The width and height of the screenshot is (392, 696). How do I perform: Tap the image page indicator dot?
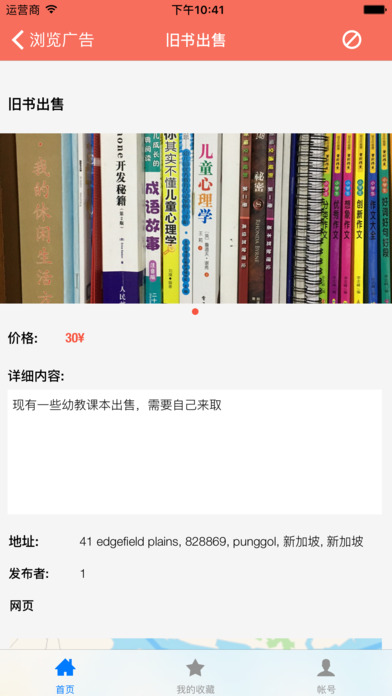pos(195,312)
